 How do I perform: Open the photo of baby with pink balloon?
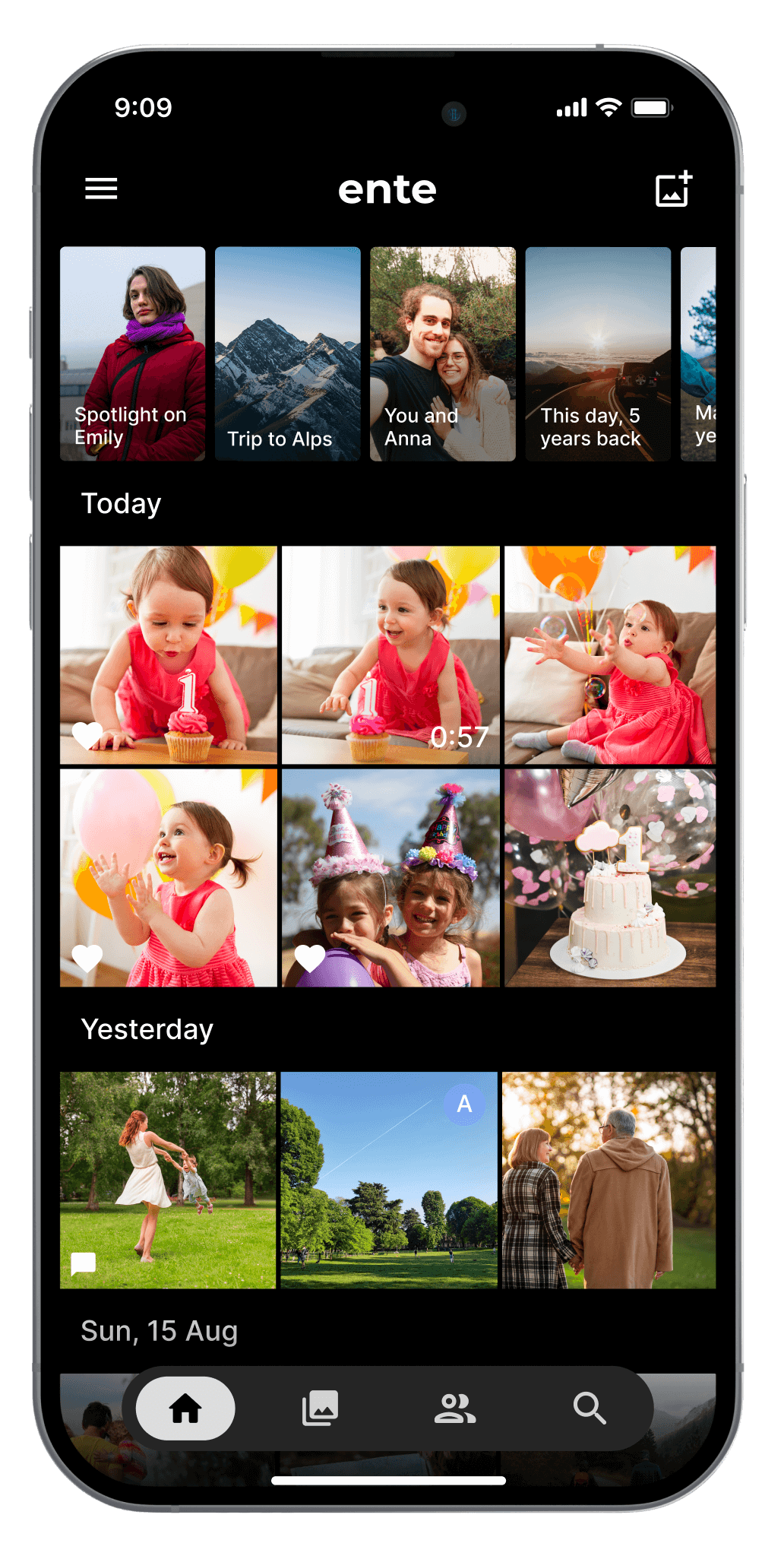(x=169, y=878)
